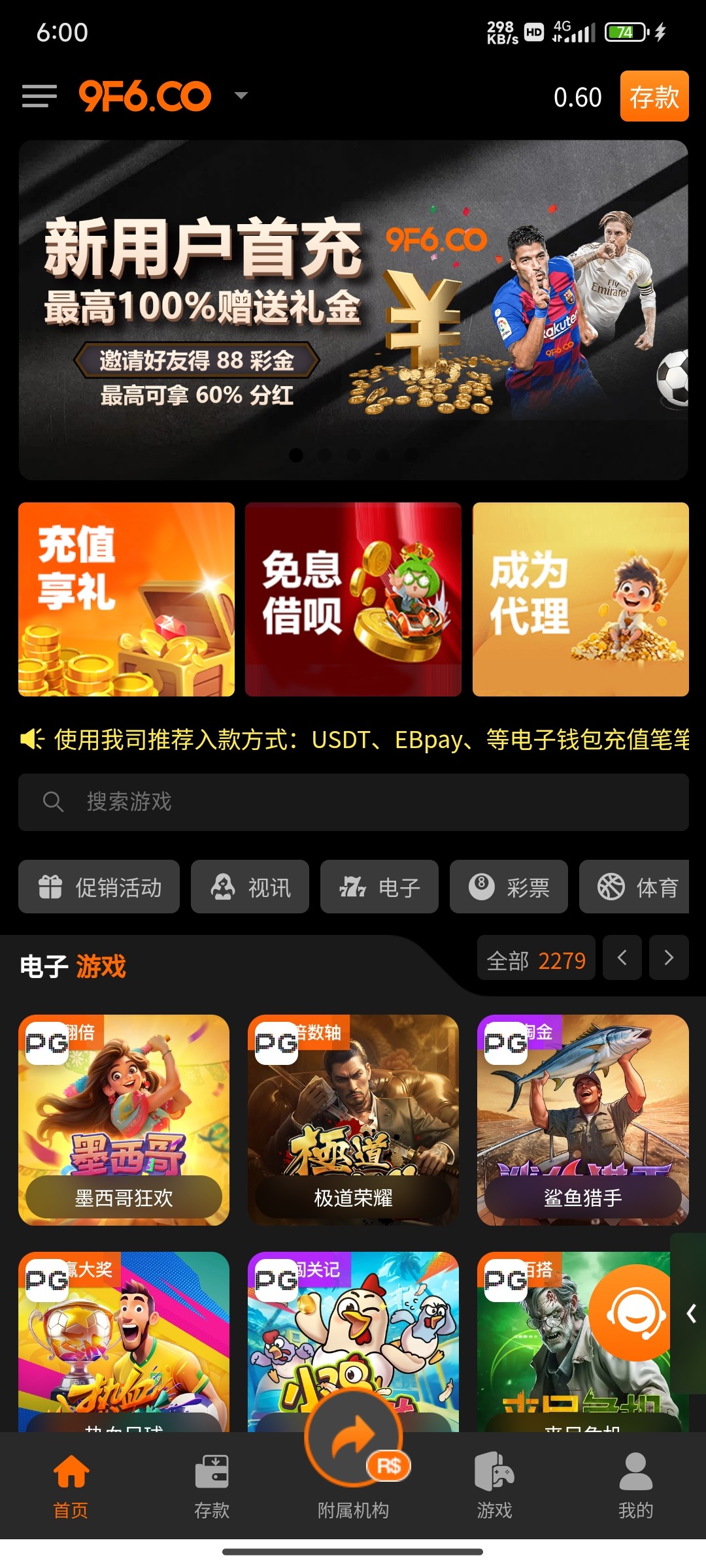Switch to the 电子 category
Image resolution: width=706 pixels, height=1568 pixels.
379,887
